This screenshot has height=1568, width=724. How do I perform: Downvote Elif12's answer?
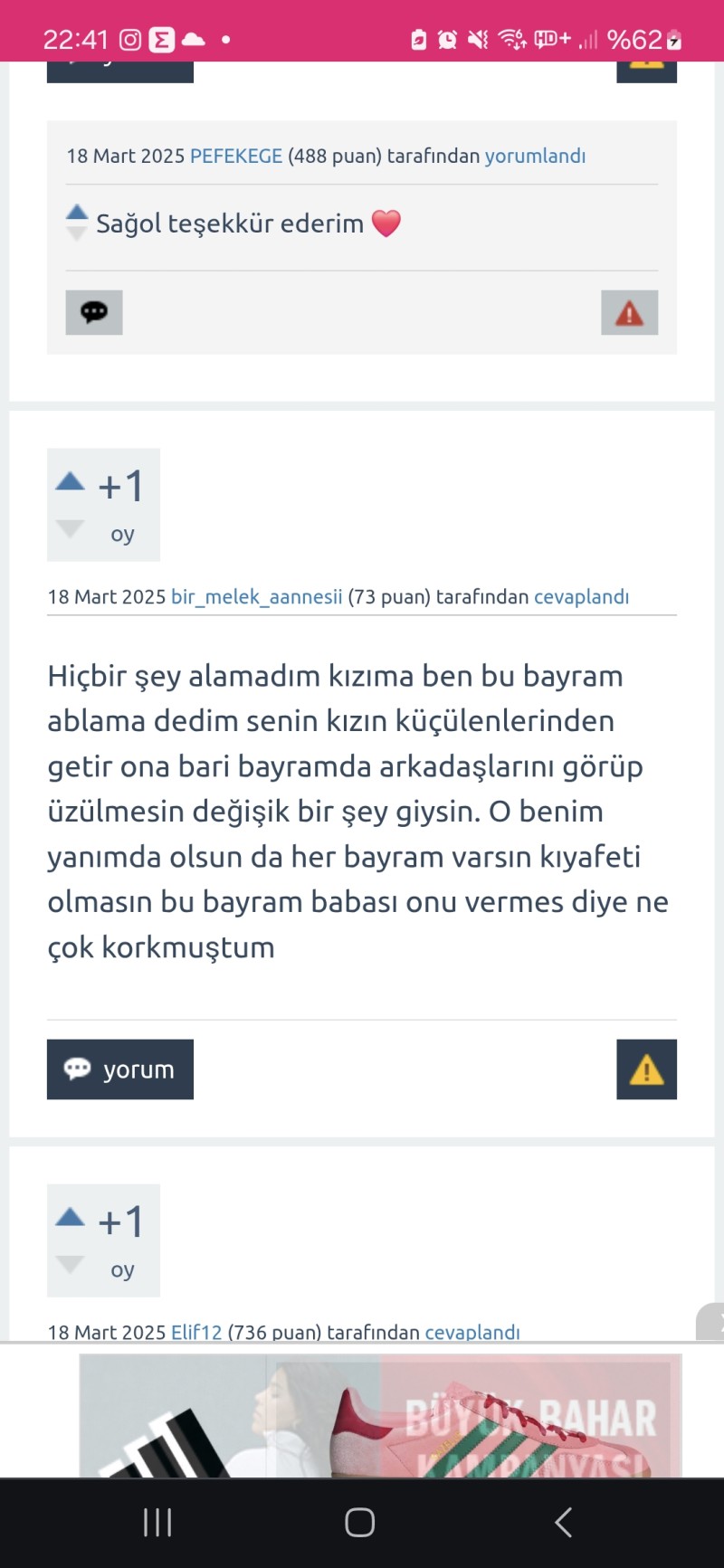[x=70, y=1264]
